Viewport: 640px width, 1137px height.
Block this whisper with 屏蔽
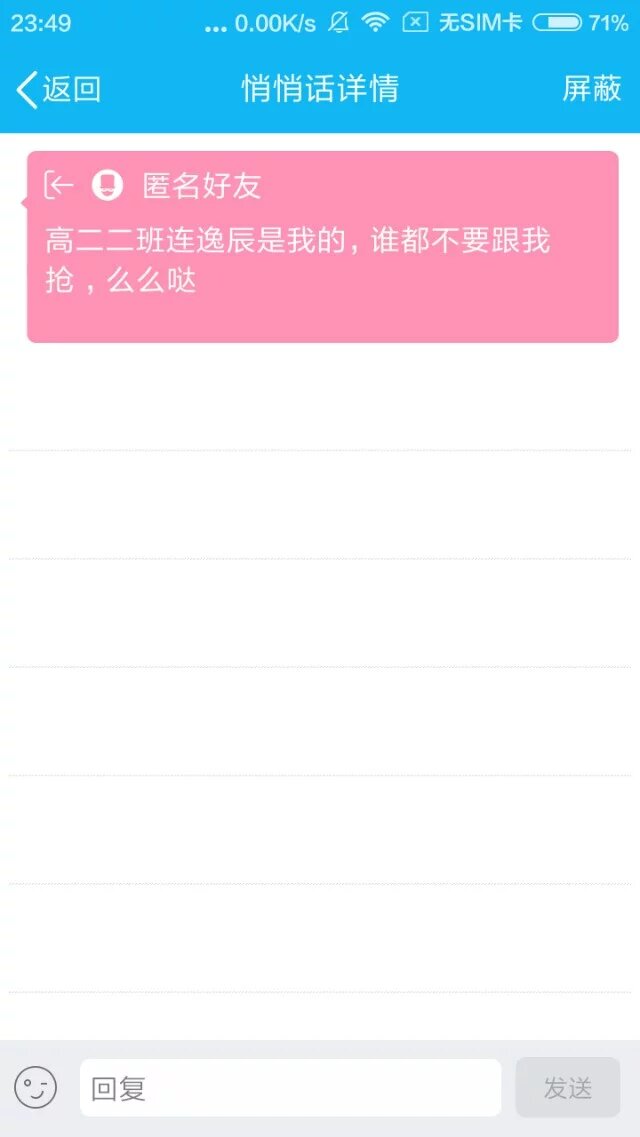point(592,89)
